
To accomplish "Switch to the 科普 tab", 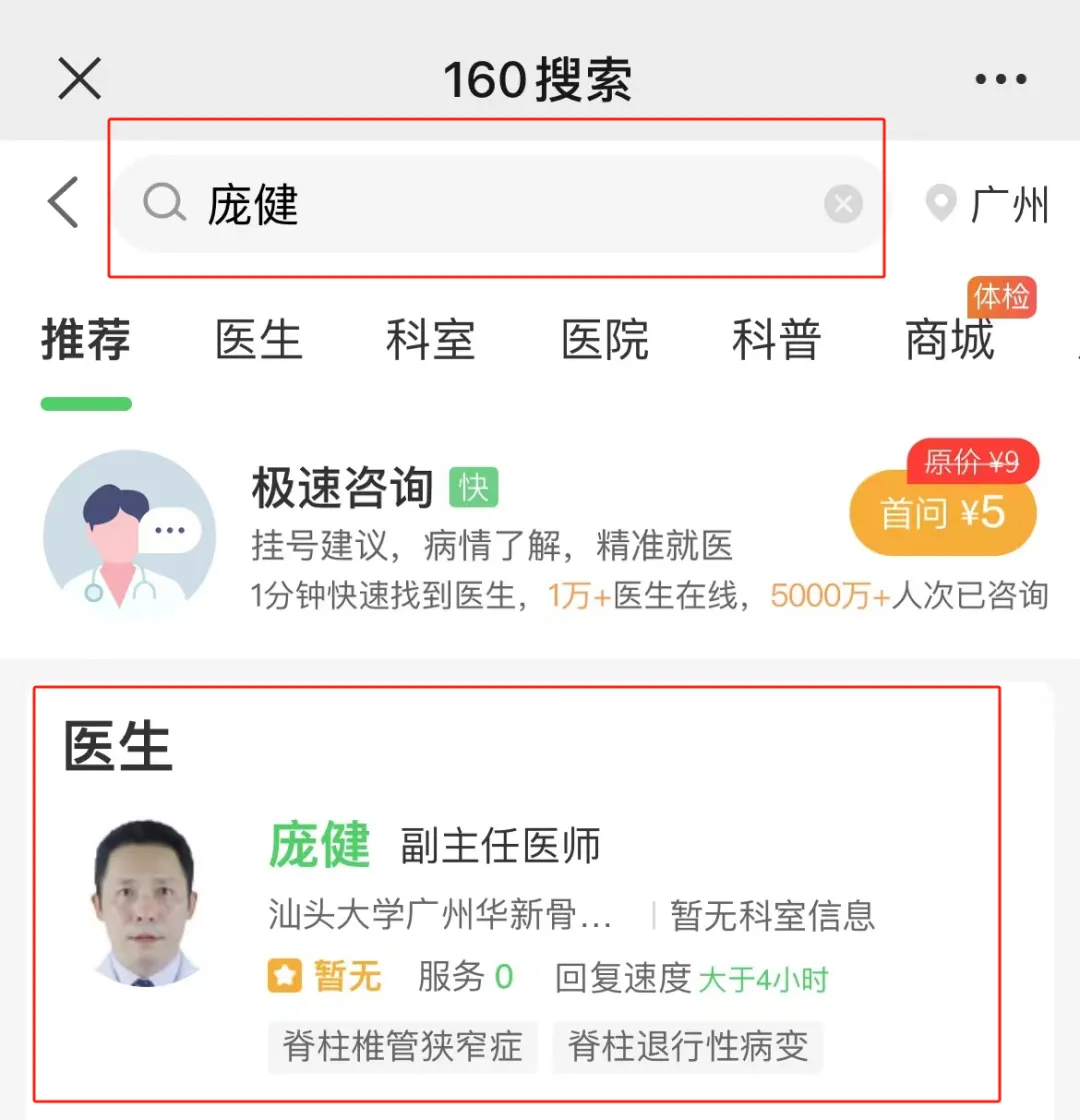I will [x=776, y=340].
